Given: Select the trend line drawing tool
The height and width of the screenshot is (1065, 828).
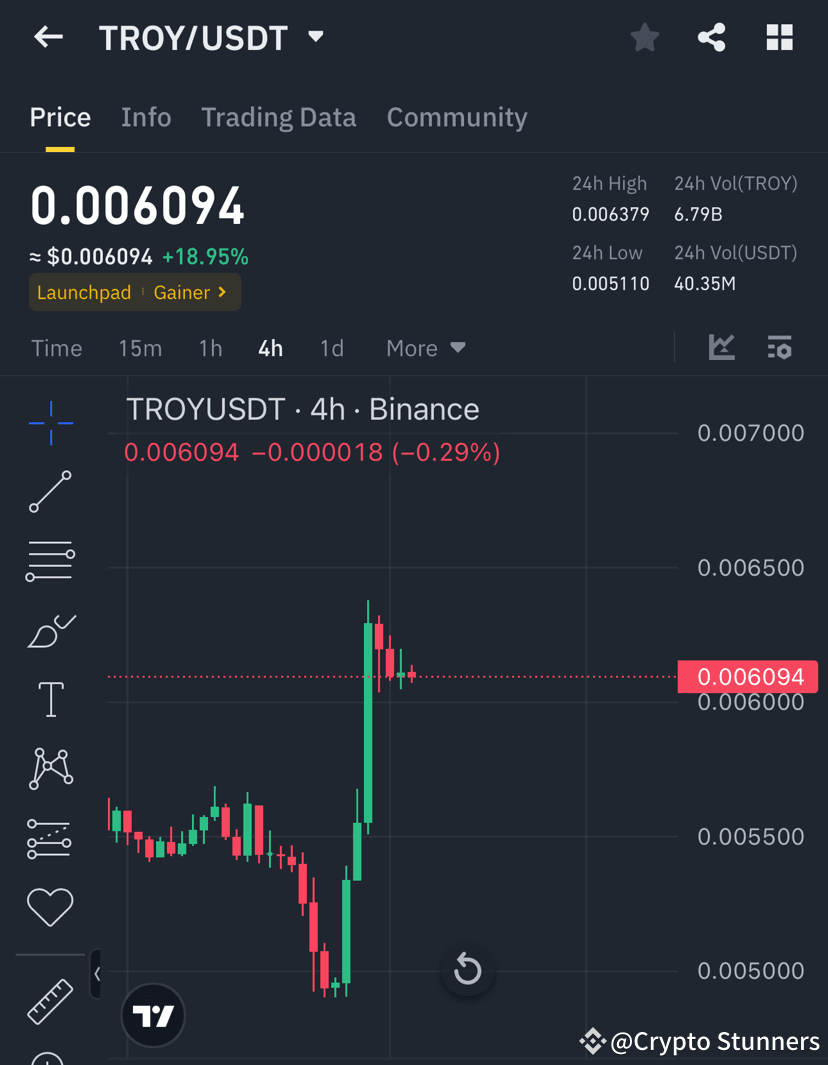Looking at the screenshot, I should pyautogui.click(x=50, y=492).
